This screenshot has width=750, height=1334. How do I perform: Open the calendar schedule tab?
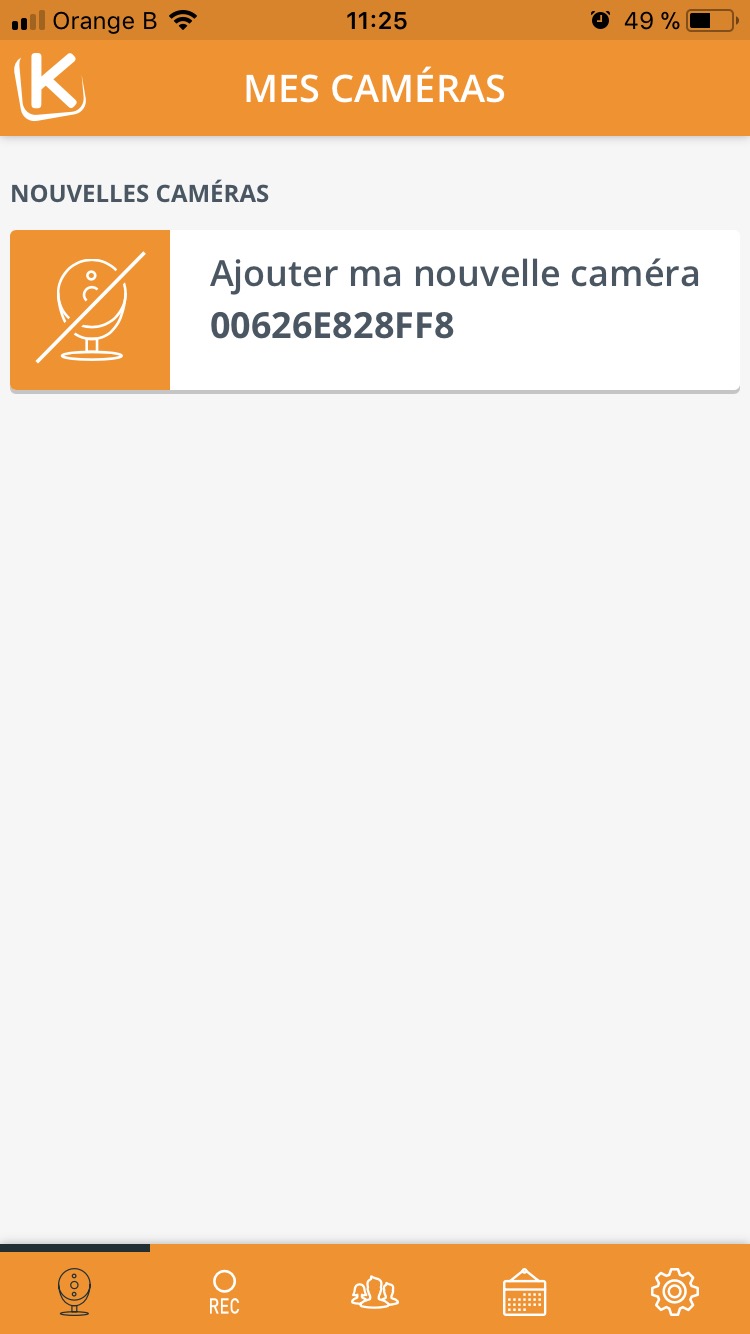(525, 1291)
